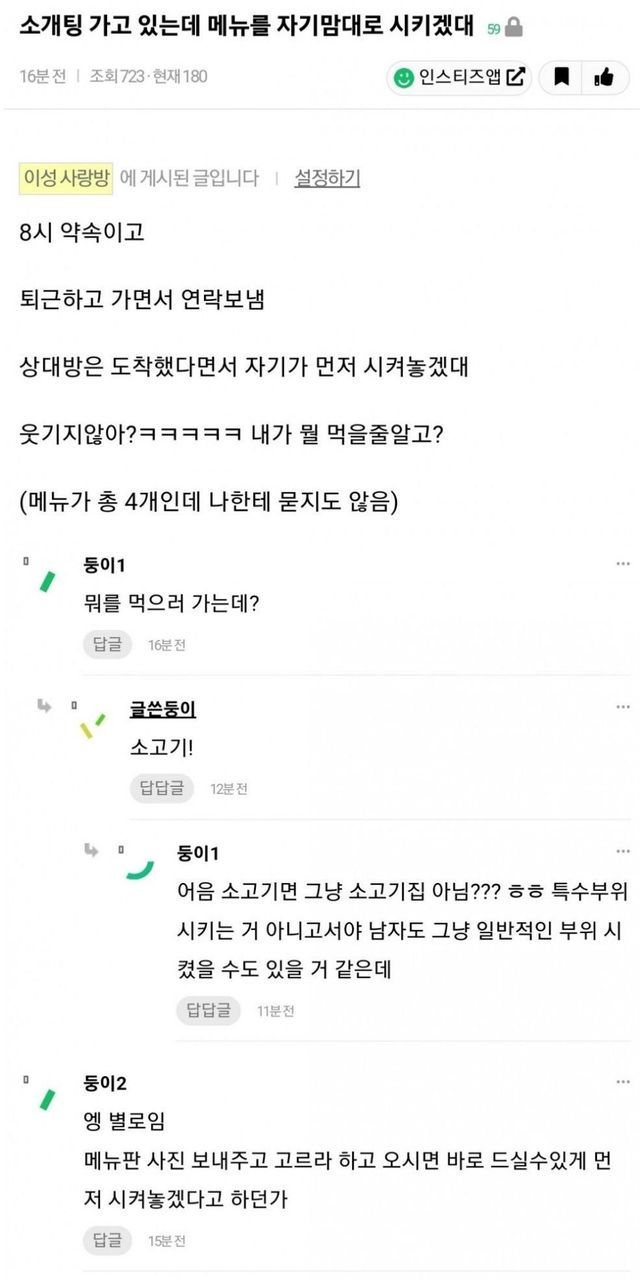Viewport: 640px width, 1280px height.
Task: Reply to 둥이2's '엥 별로임' comment
Action: [x=107, y=1240]
